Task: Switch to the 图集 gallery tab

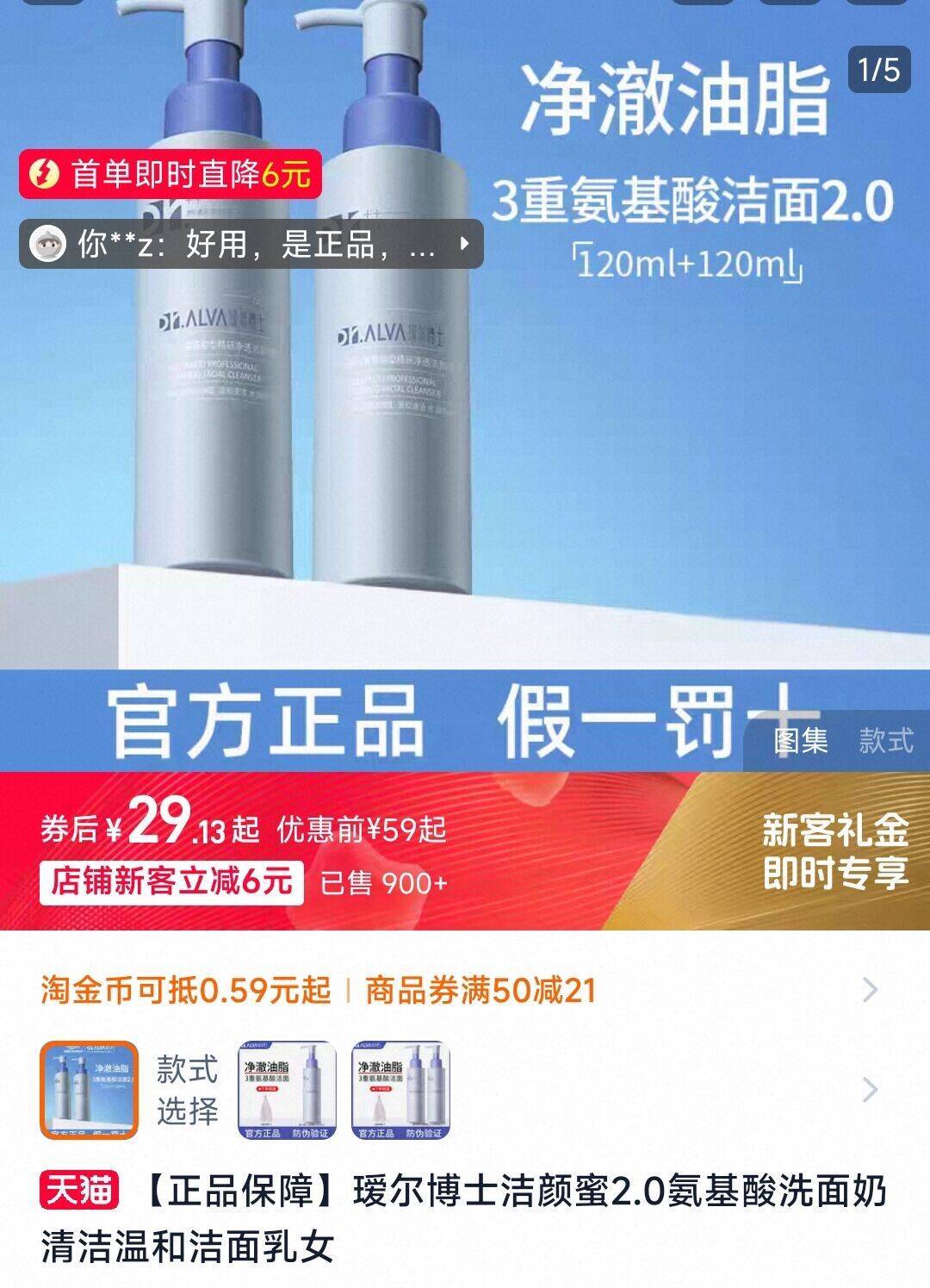Action: [801, 740]
